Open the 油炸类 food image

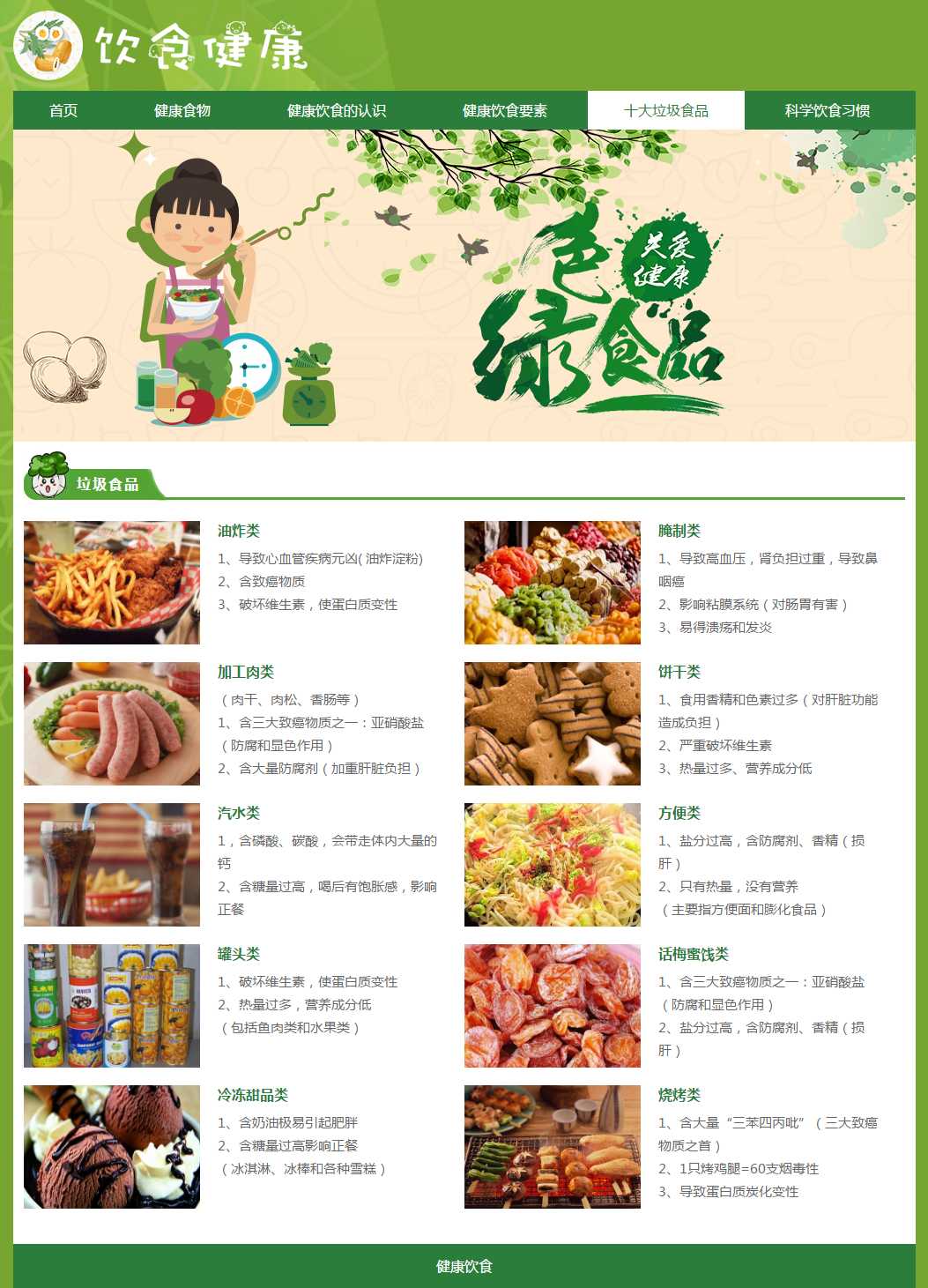(112, 583)
